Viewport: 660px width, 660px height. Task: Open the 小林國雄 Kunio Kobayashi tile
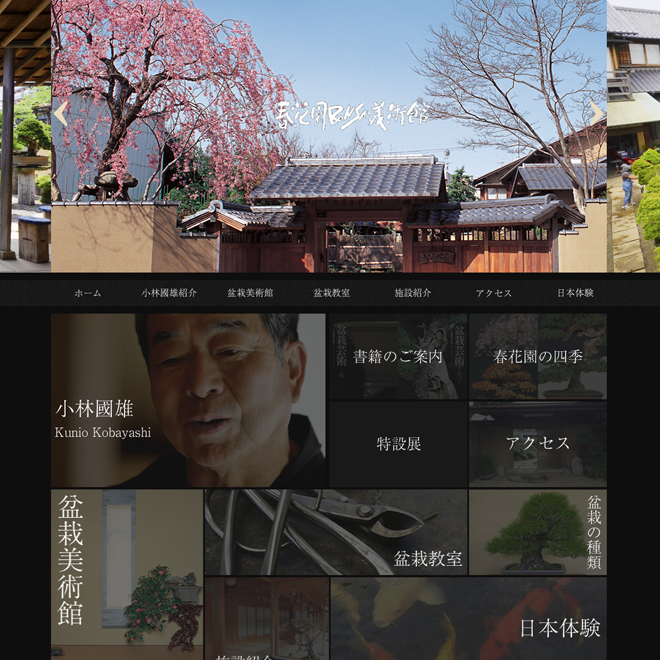[x=188, y=400]
